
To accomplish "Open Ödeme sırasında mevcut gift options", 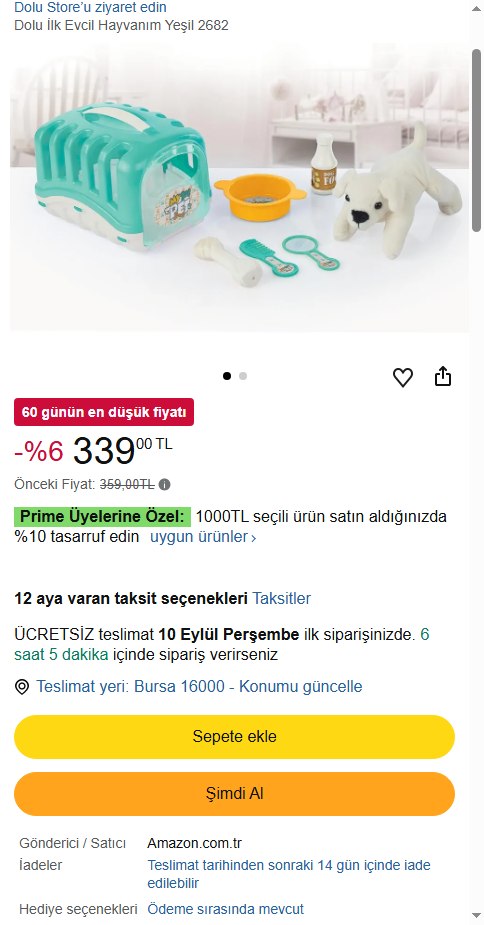I will click(225, 908).
